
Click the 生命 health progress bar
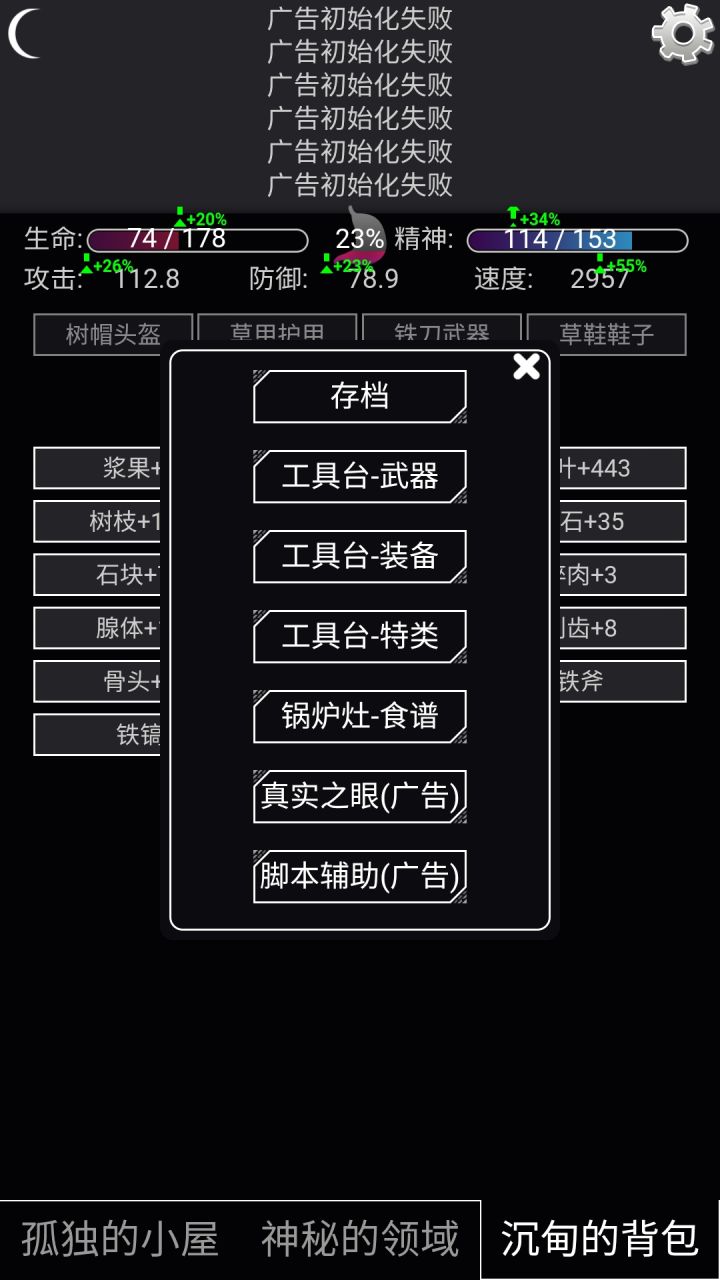(x=197, y=240)
